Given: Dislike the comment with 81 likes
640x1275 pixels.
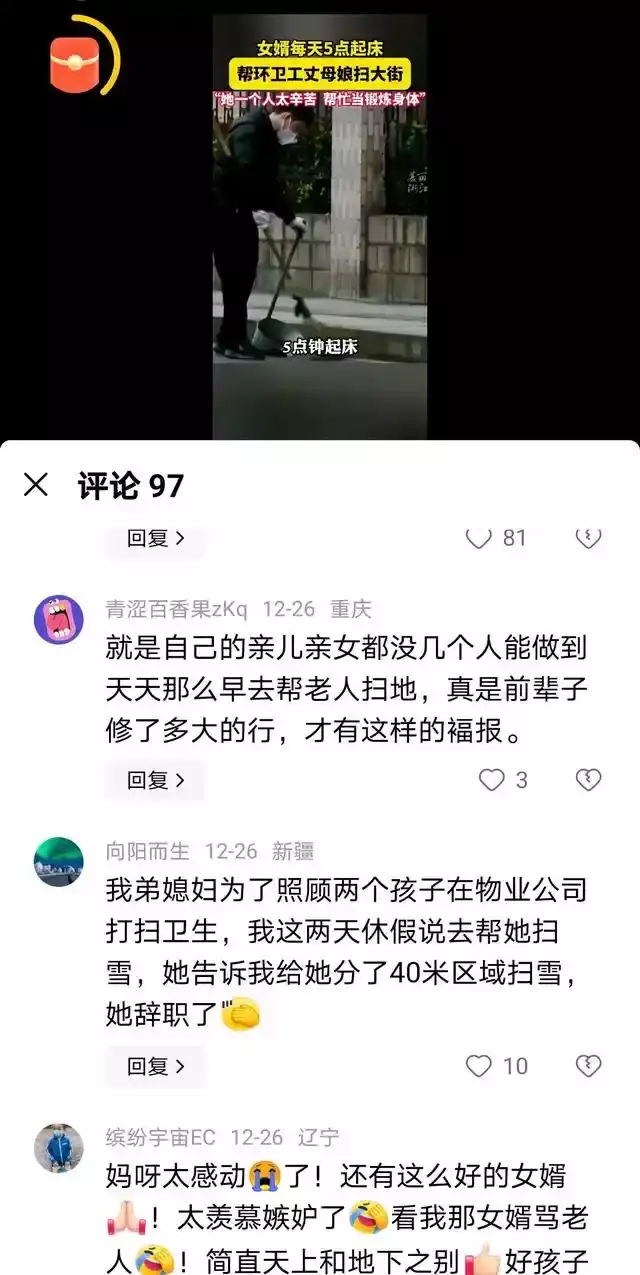Looking at the screenshot, I should pos(588,538).
